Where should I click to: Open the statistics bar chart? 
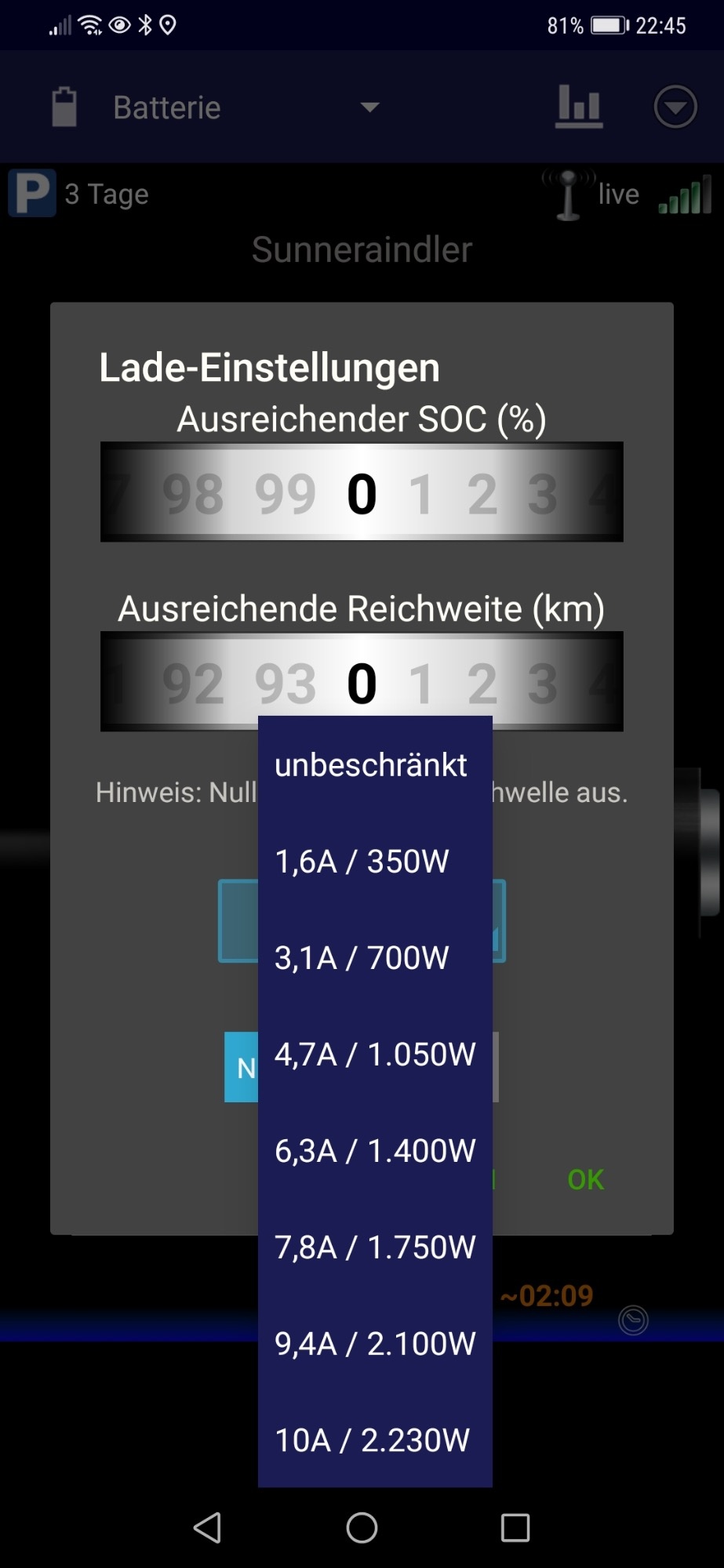click(579, 107)
